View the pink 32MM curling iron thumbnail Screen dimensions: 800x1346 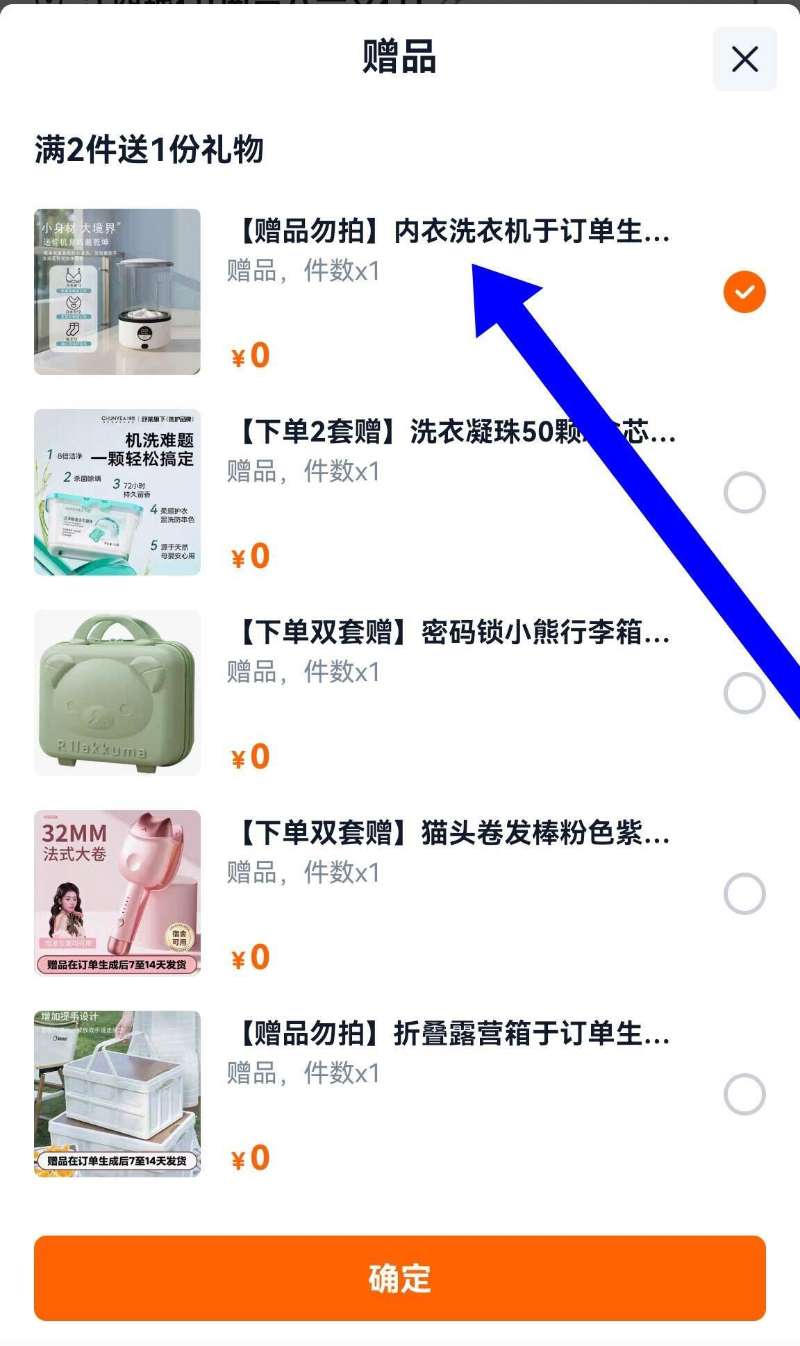click(x=116, y=892)
